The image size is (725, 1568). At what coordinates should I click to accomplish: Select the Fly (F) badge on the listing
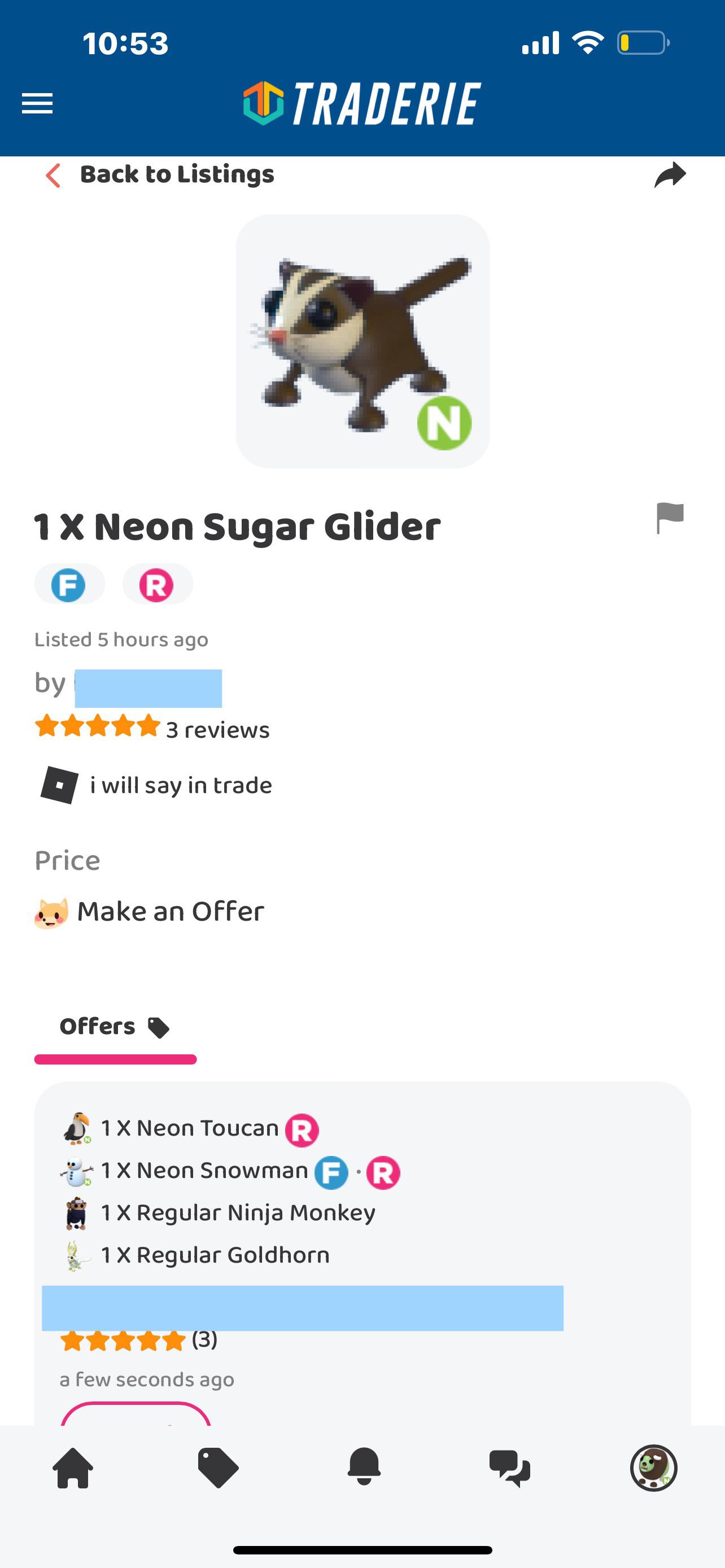coord(68,584)
